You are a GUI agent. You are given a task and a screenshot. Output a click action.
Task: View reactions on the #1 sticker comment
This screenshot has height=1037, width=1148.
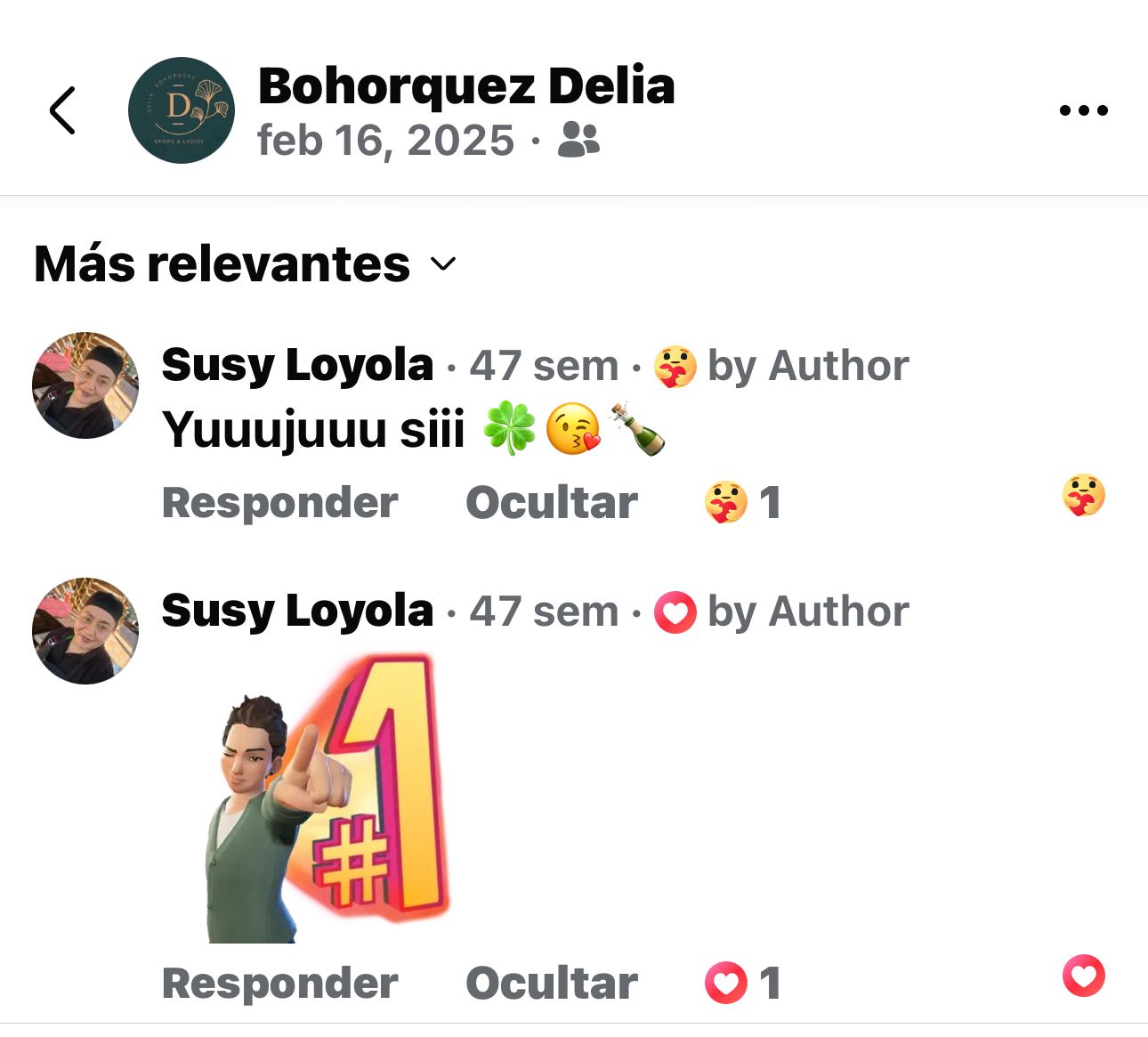(743, 984)
